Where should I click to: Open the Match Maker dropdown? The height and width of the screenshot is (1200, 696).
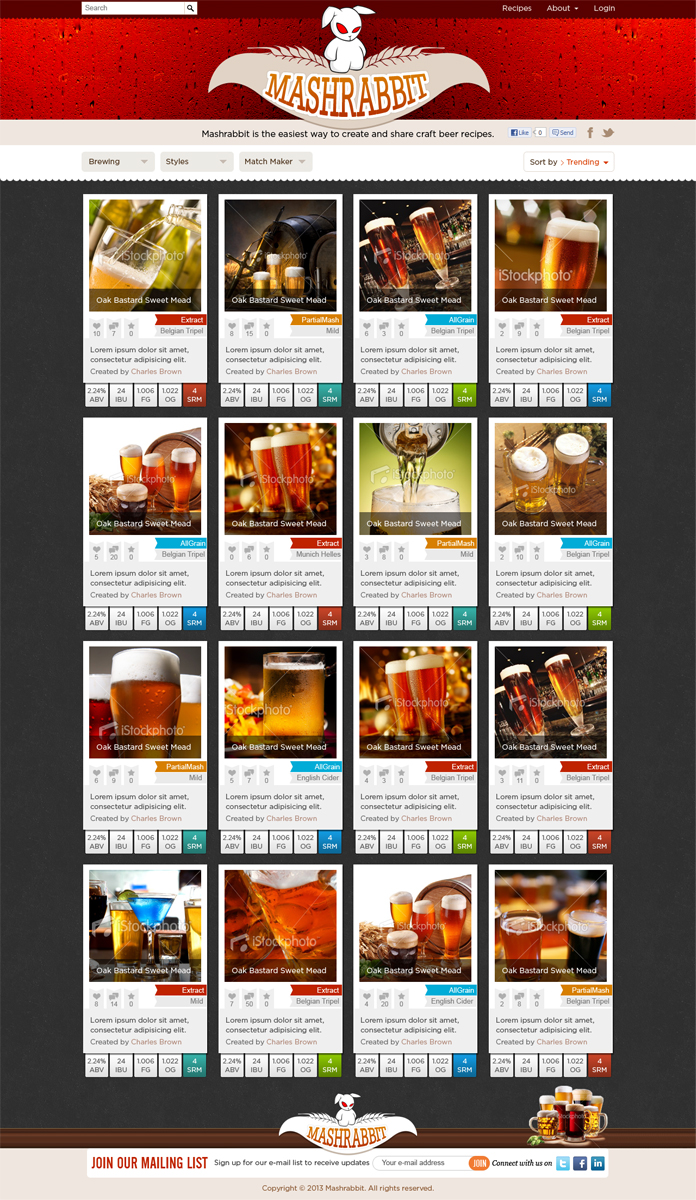pyautogui.click(x=275, y=162)
